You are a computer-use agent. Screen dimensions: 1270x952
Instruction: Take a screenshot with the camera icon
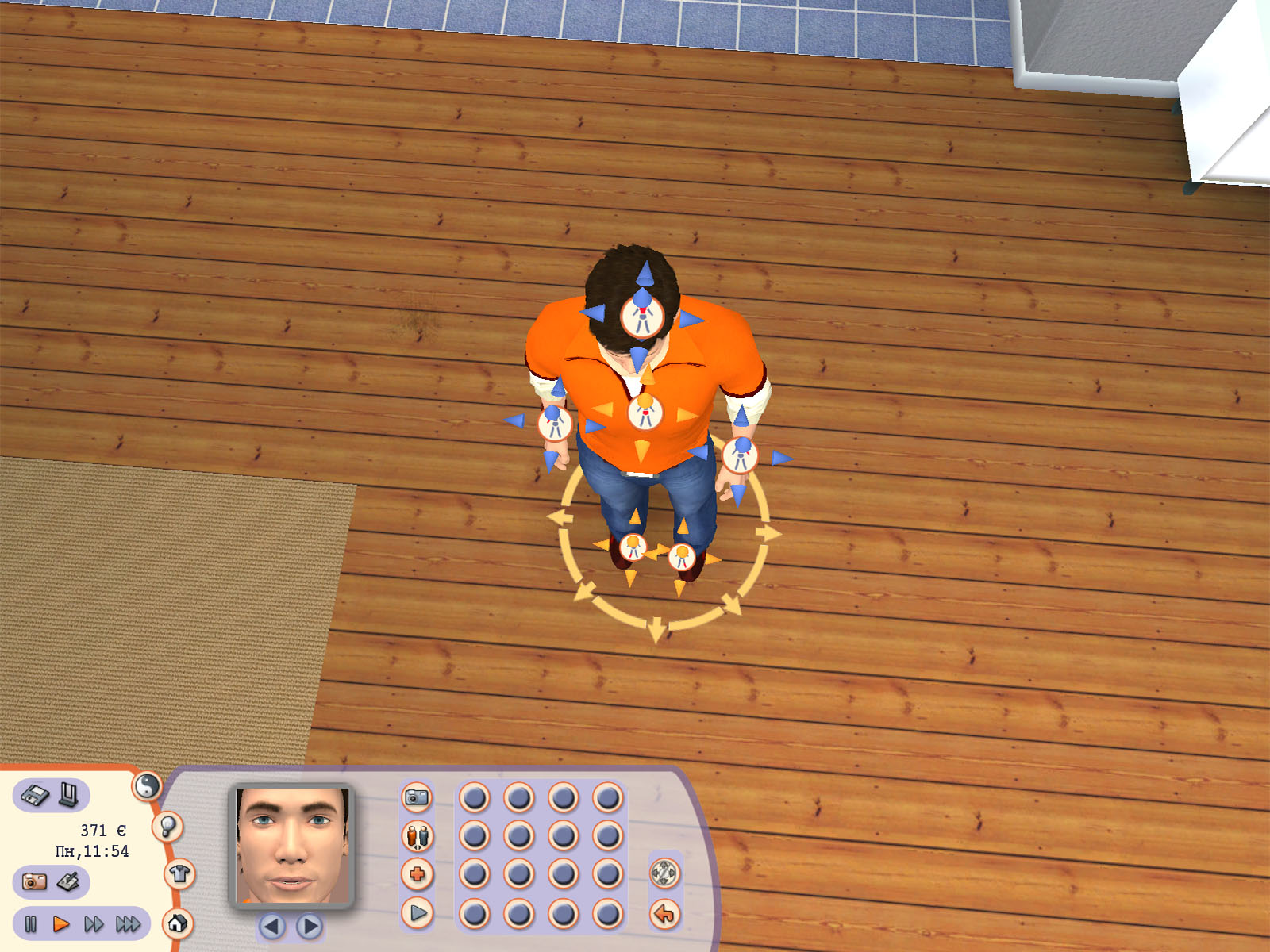point(34,881)
